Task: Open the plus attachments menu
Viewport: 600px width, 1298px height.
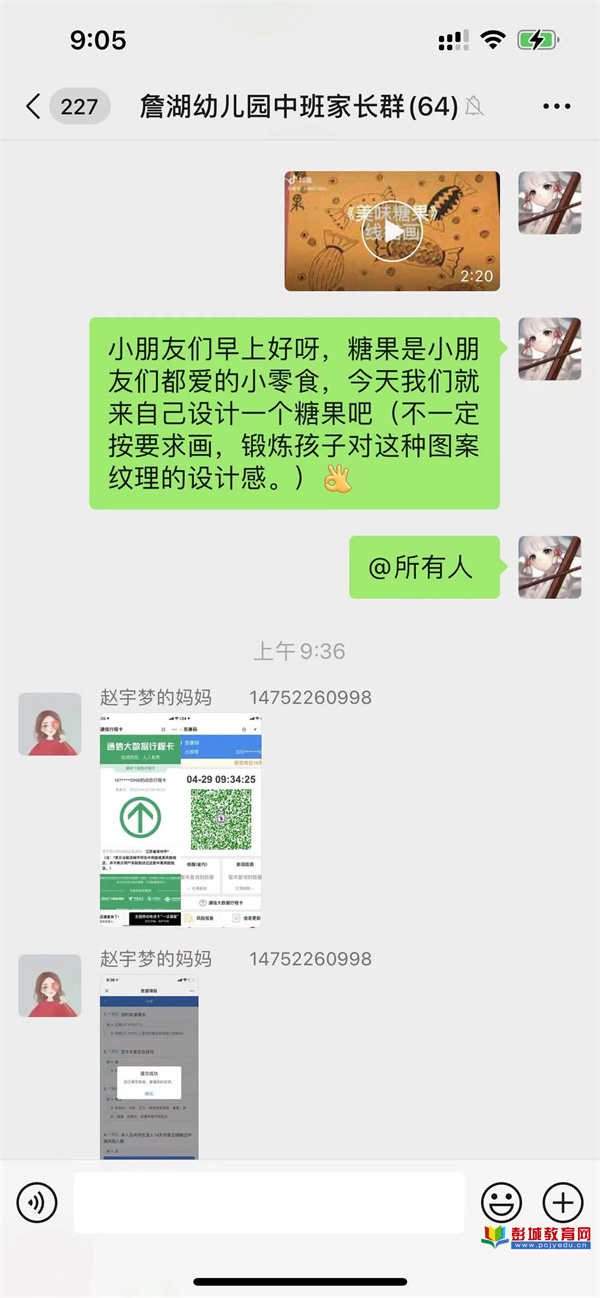Action: click(562, 1201)
